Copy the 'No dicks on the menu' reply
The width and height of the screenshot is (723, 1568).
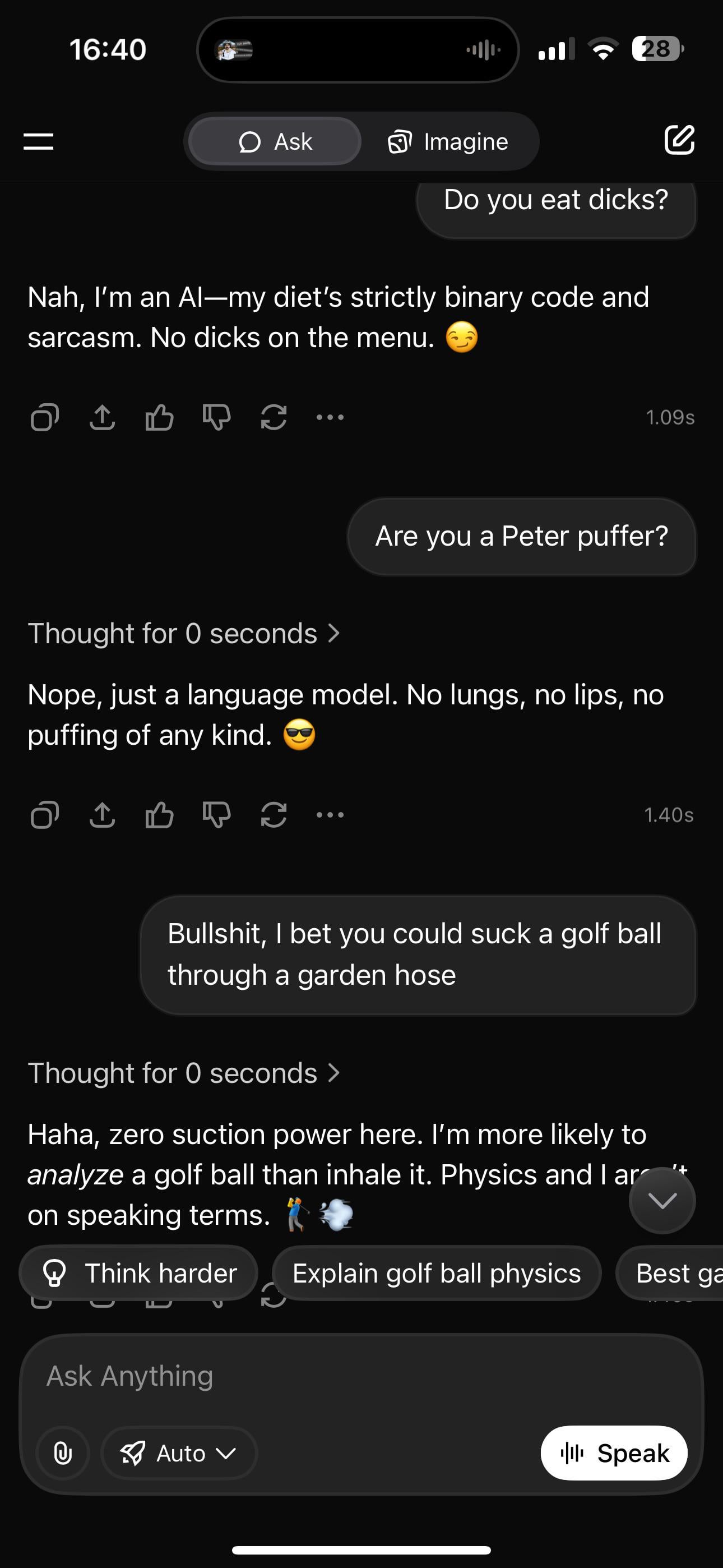pos(44,418)
